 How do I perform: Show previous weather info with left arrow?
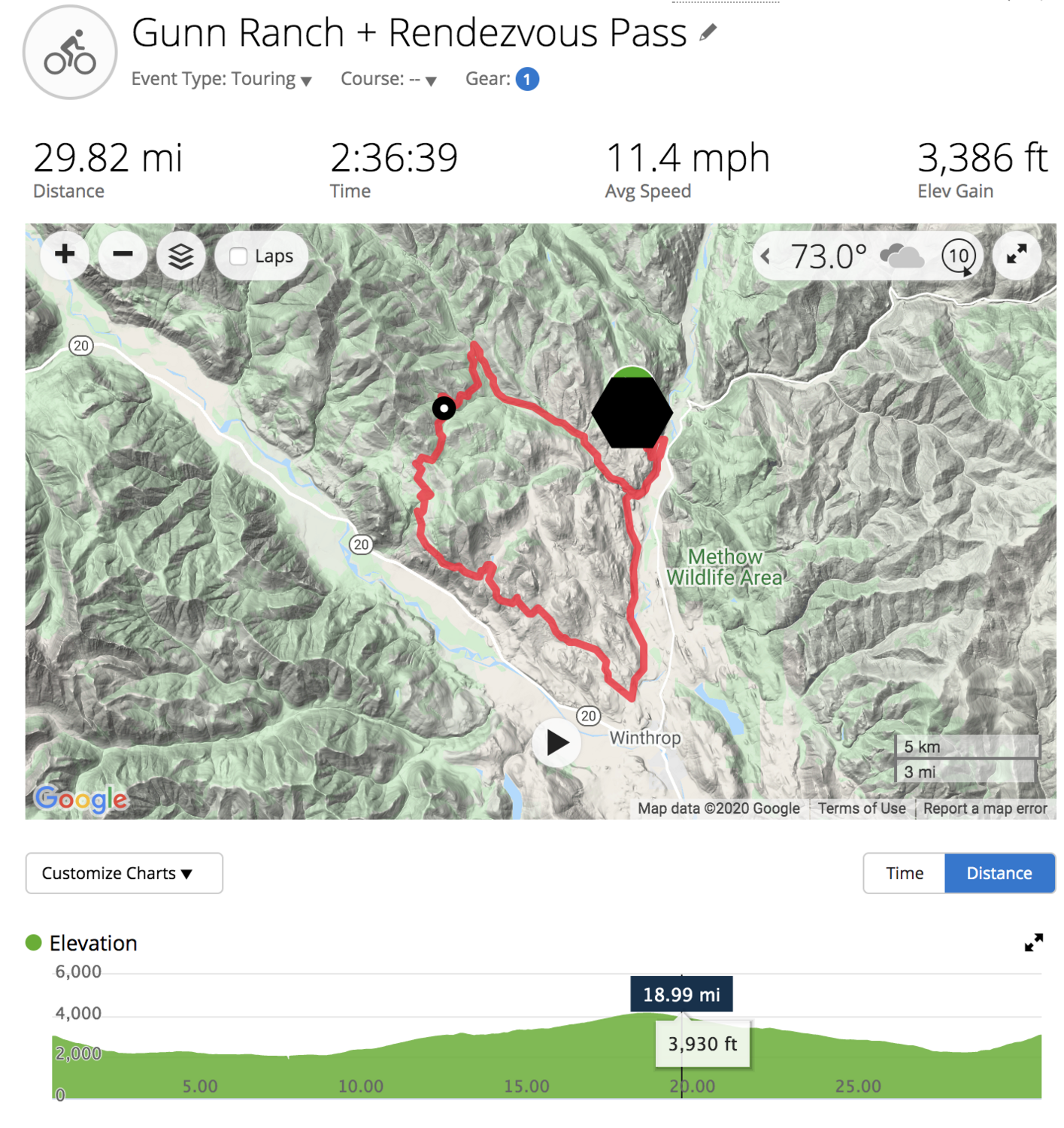765,256
